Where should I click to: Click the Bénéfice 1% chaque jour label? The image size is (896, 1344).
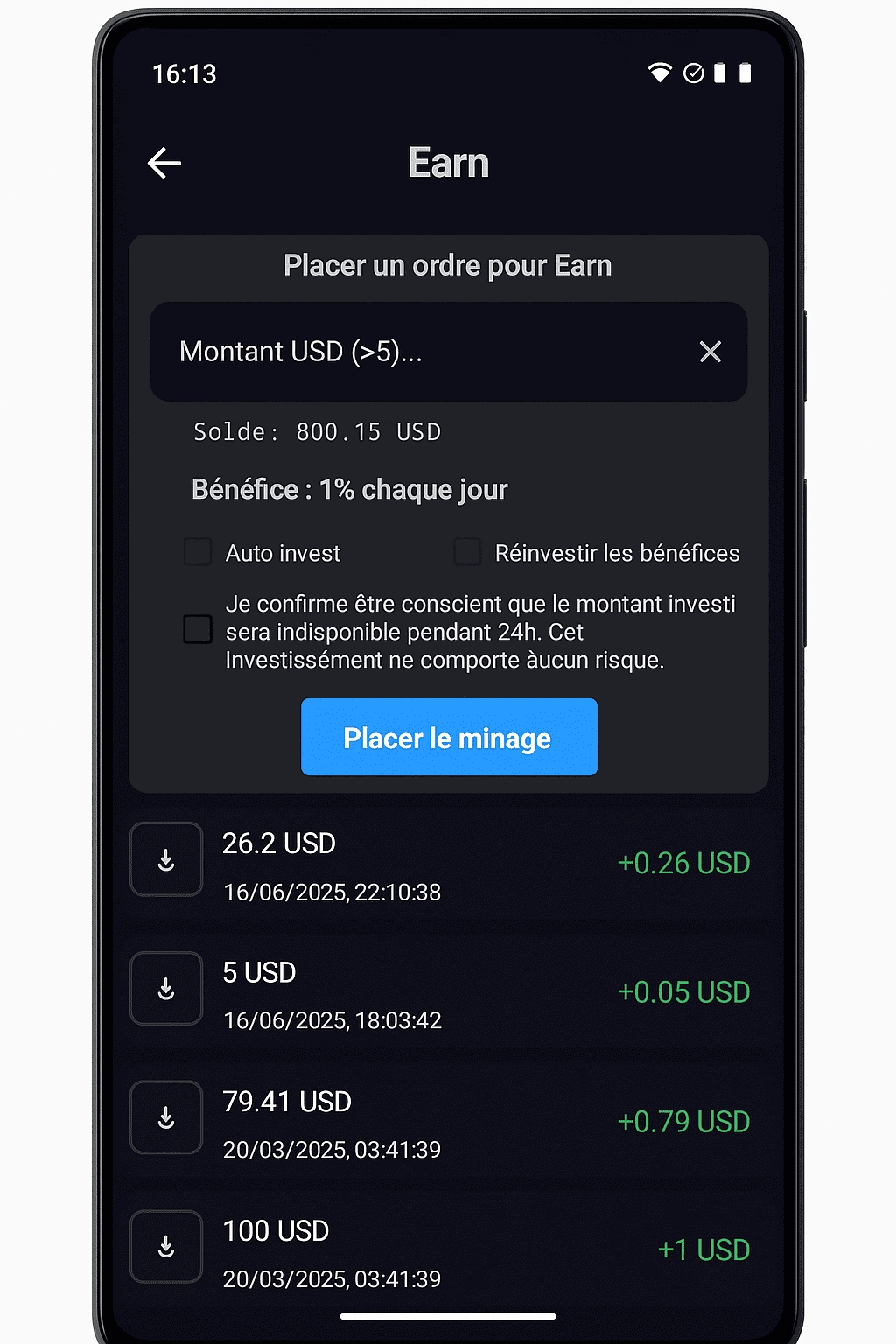coord(348,489)
